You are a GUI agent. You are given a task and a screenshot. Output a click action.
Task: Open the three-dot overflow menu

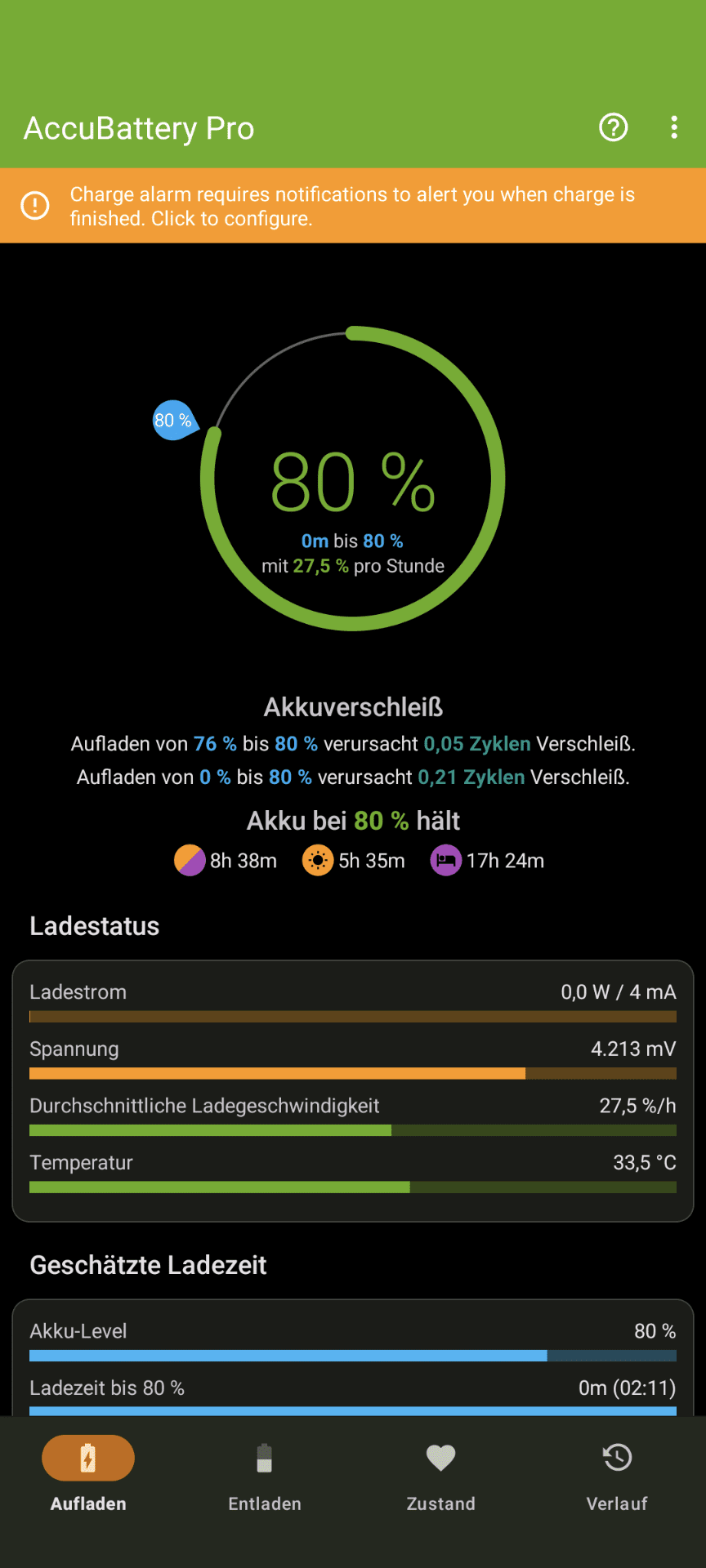(x=674, y=127)
